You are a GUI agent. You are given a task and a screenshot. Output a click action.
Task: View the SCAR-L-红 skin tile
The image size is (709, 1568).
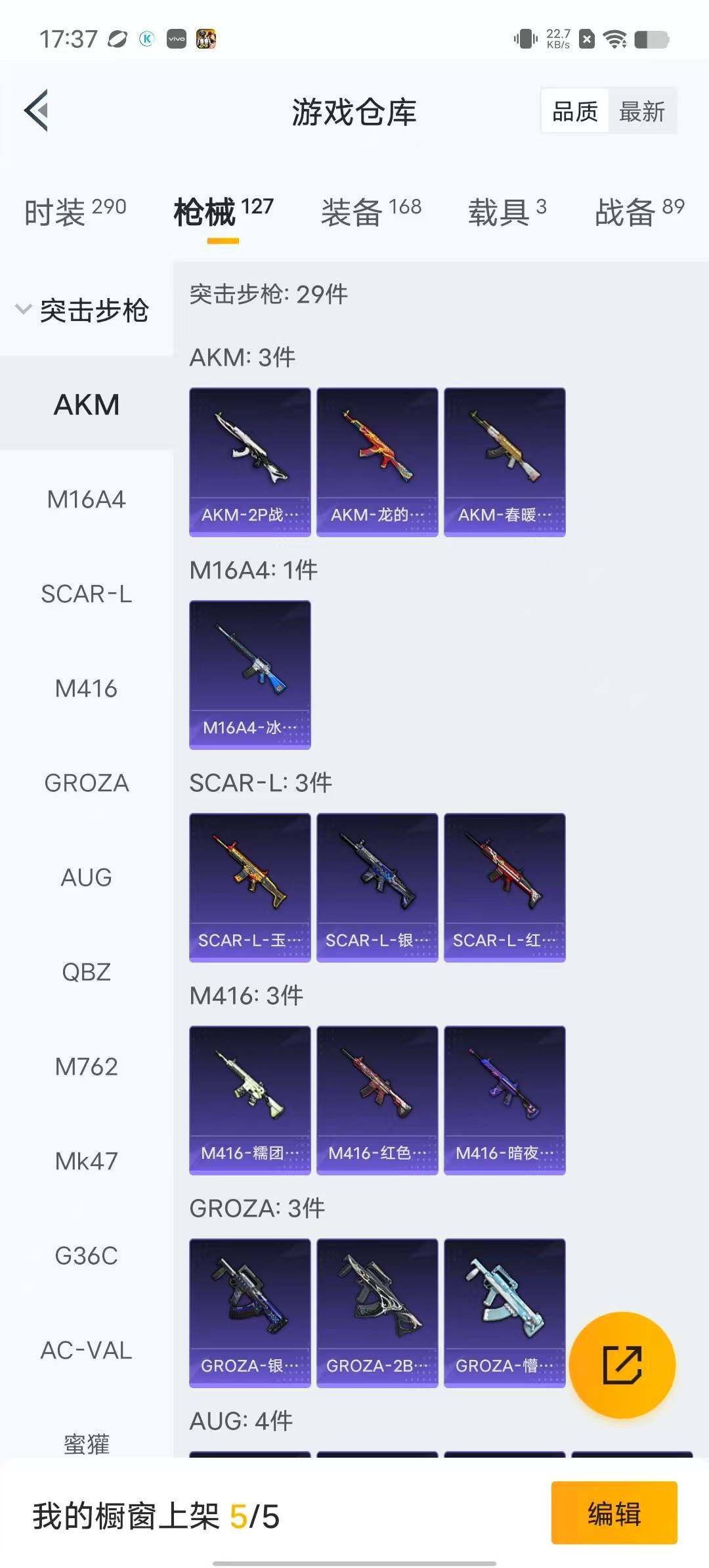pyautogui.click(x=504, y=887)
